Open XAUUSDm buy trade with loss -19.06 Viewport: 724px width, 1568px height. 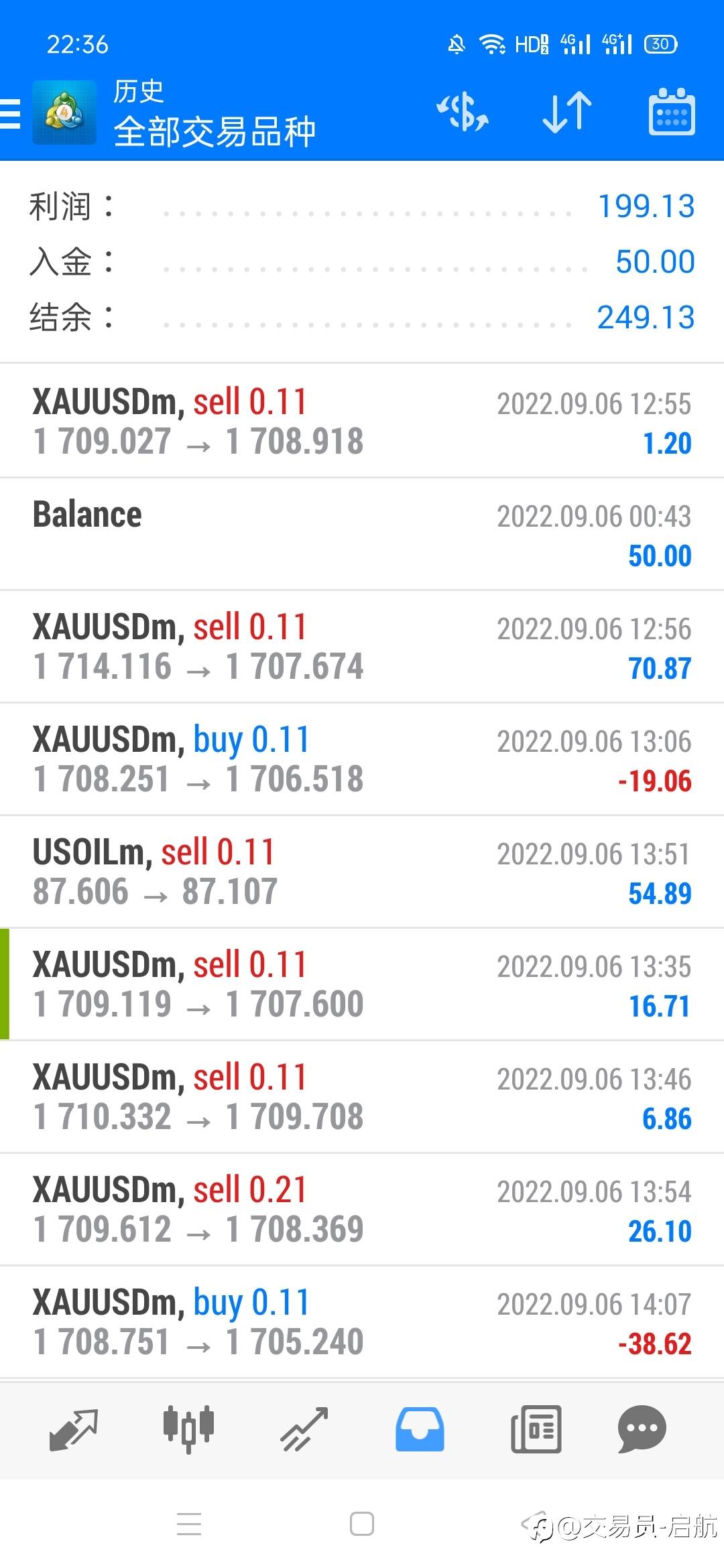(x=362, y=759)
